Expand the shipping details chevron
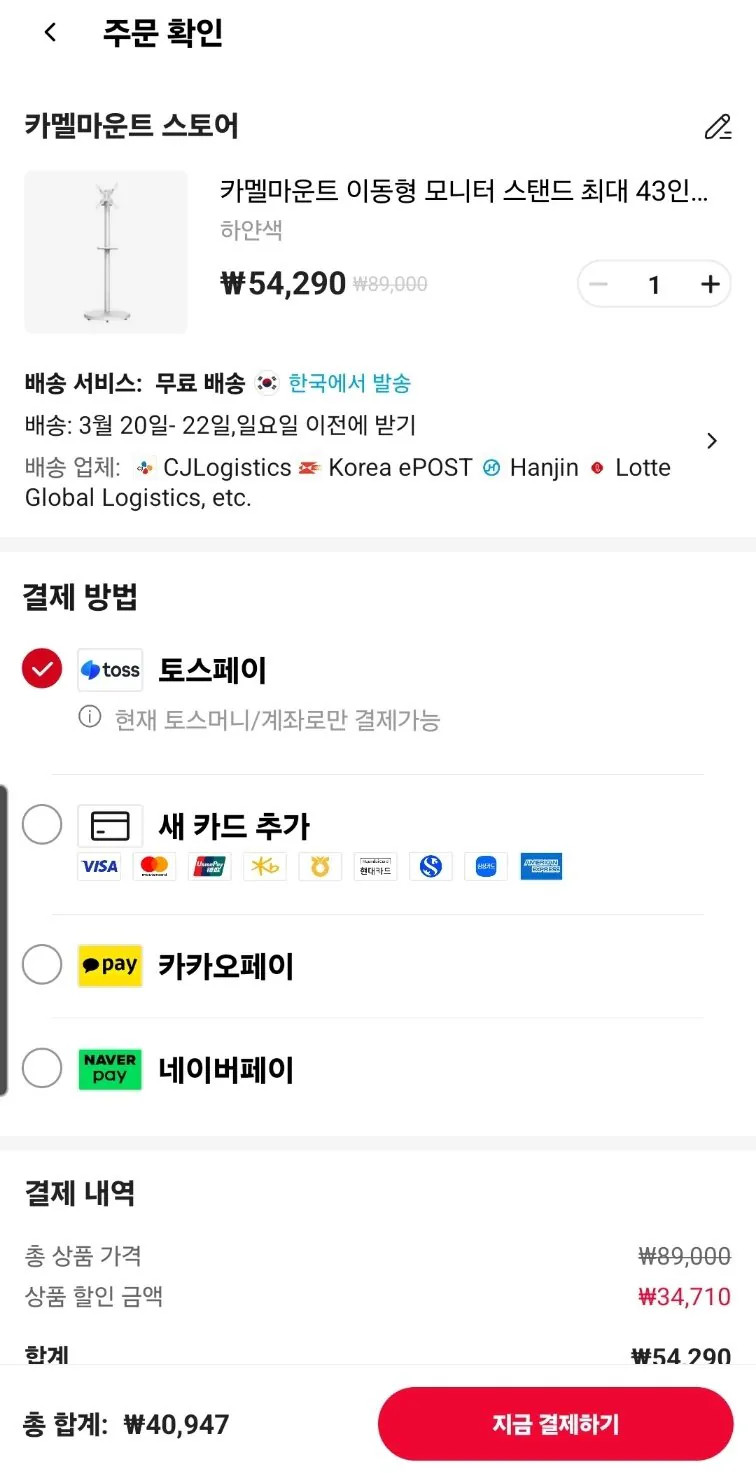This screenshot has height=1473, width=756. click(x=712, y=440)
